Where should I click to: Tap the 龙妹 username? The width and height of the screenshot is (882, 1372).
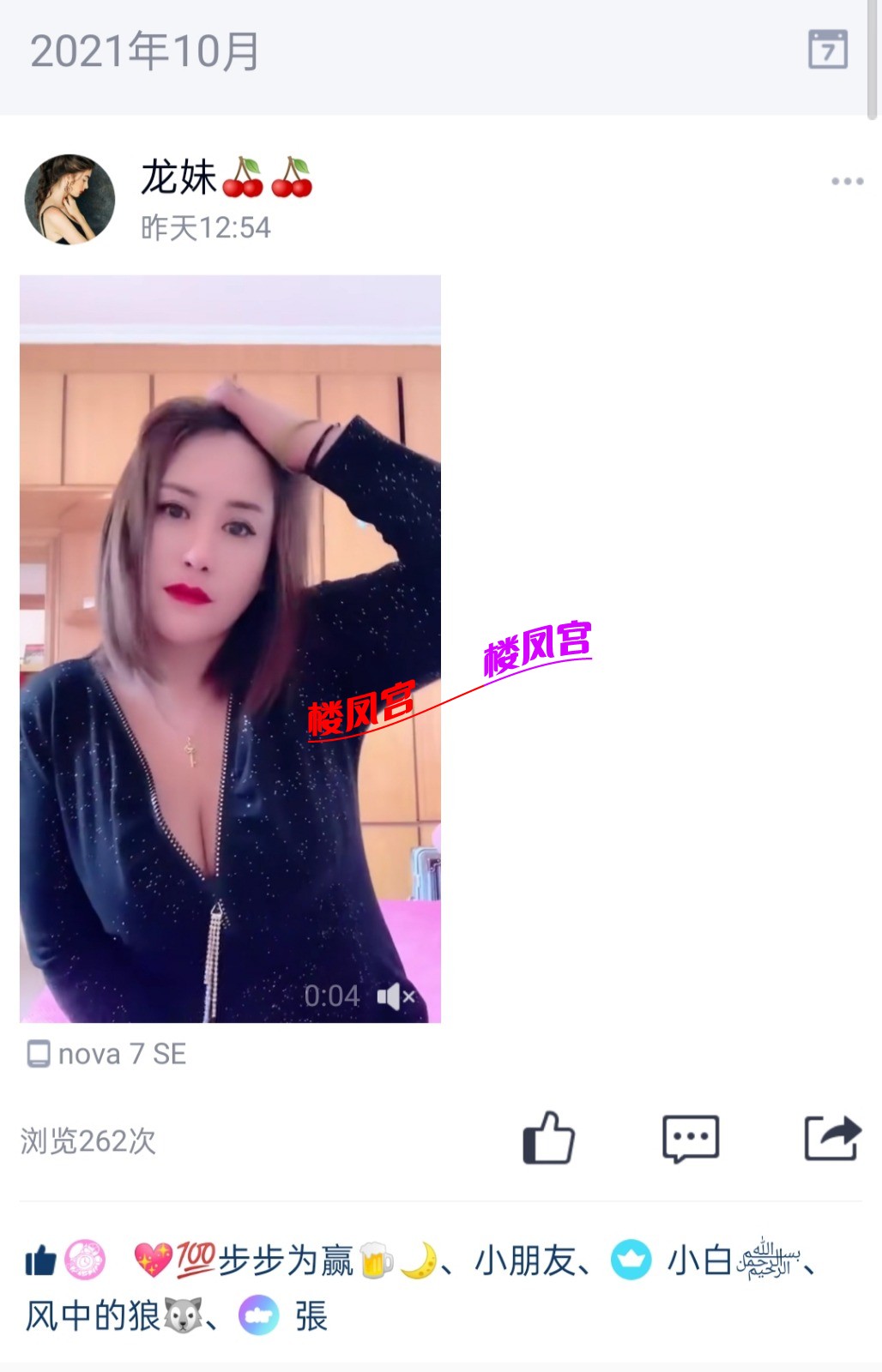[x=179, y=178]
